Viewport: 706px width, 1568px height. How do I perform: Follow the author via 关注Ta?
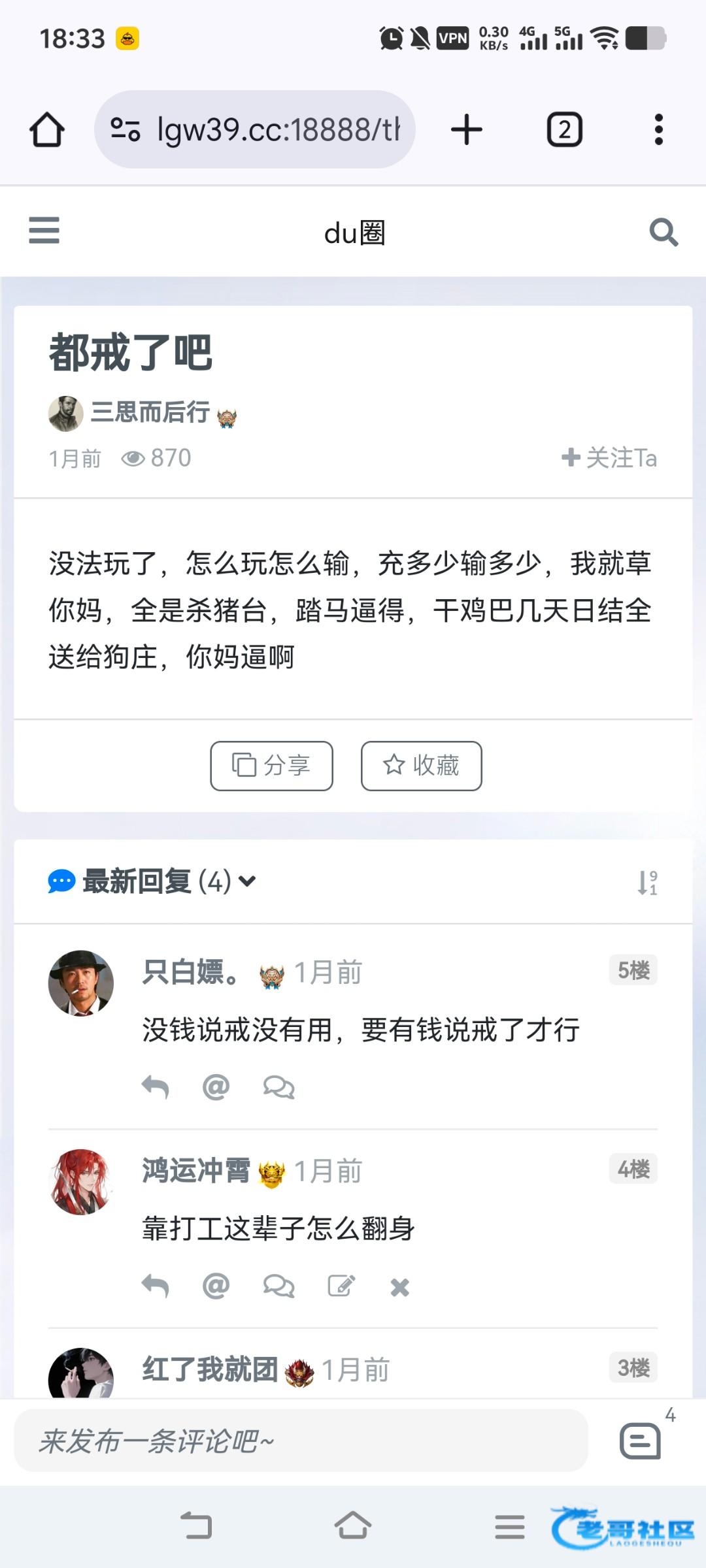(x=609, y=458)
